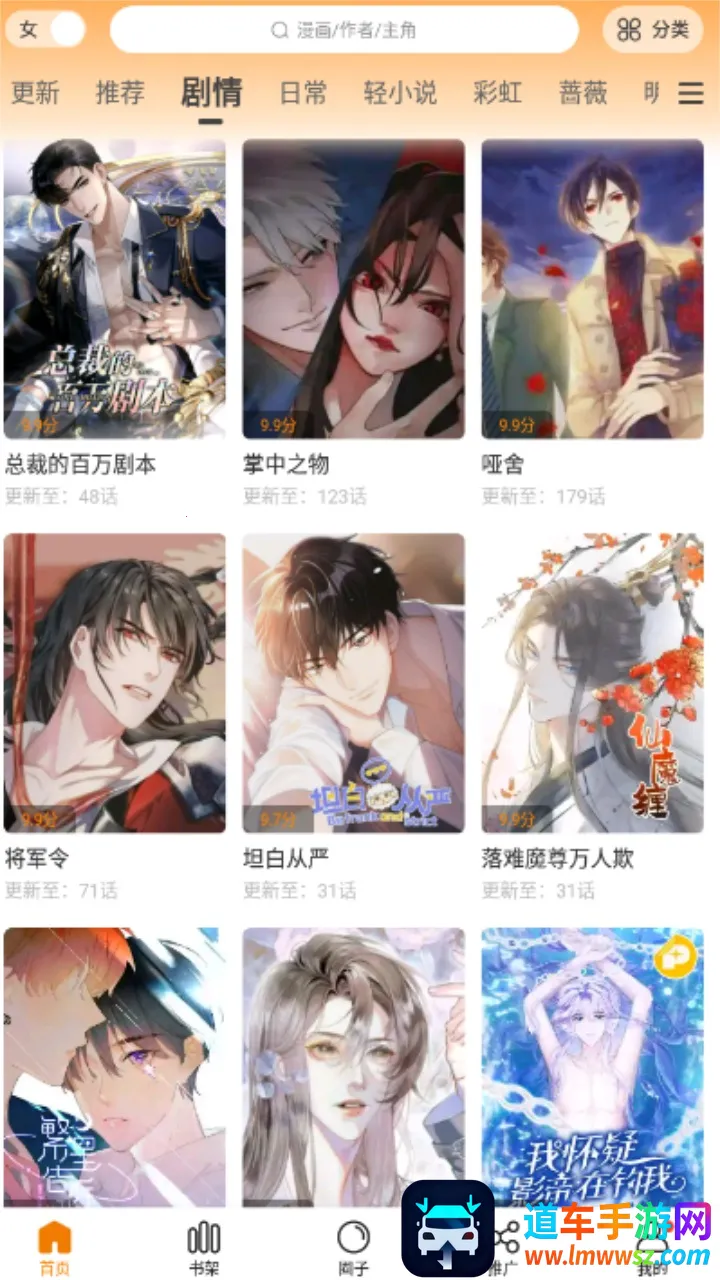Open the comic 将军令
This screenshot has width=720, height=1280.
tap(114, 684)
